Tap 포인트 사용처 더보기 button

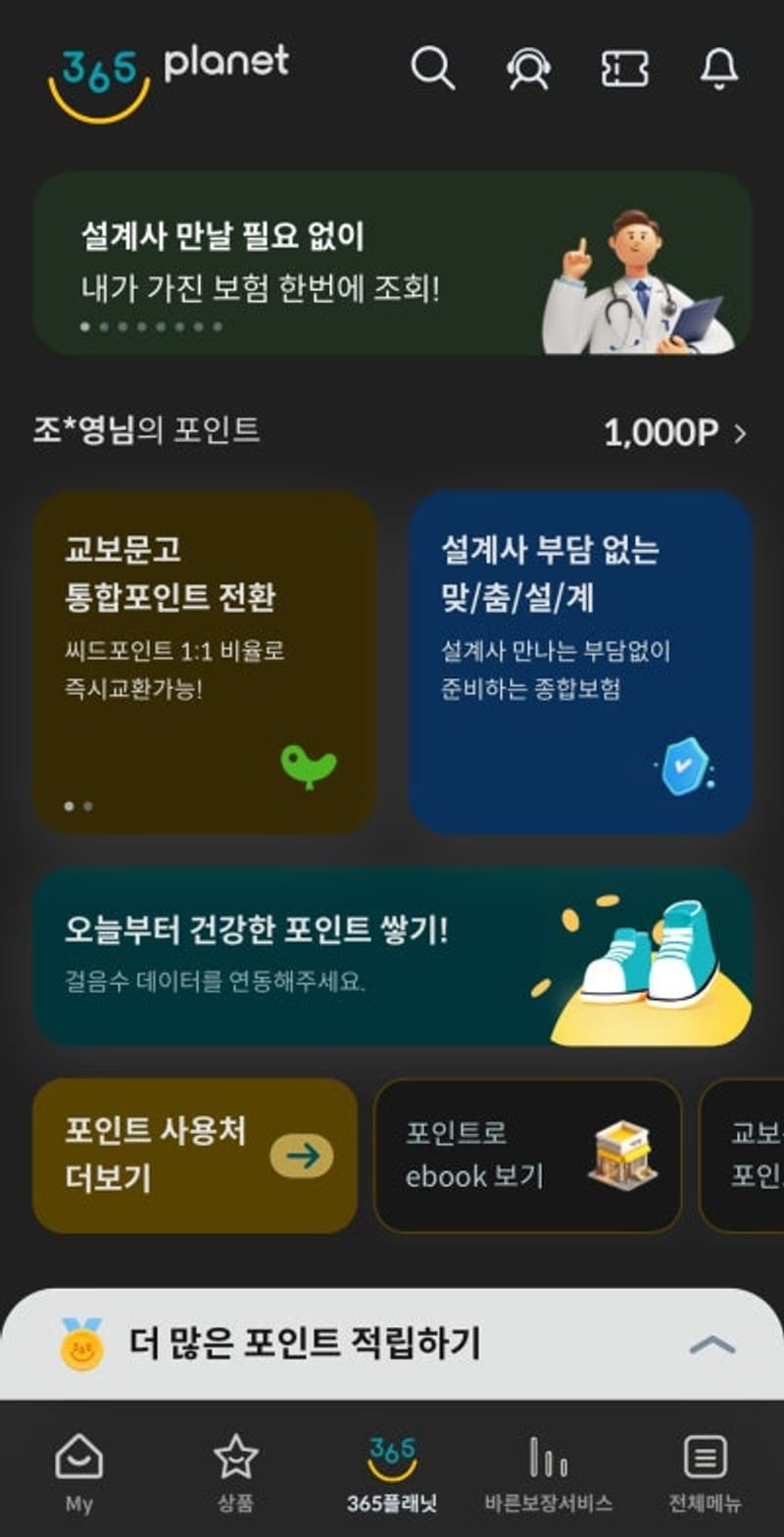coord(195,1156)
